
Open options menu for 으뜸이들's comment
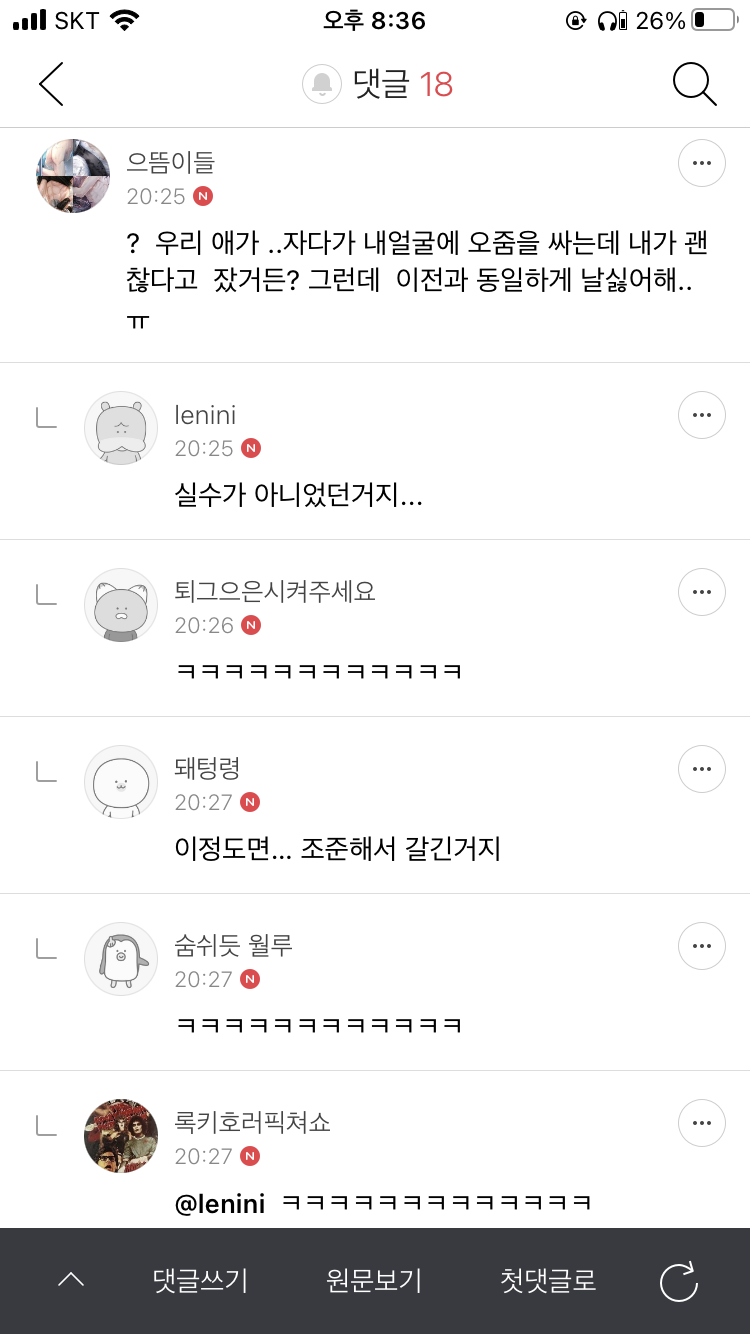tap(701, 162)
